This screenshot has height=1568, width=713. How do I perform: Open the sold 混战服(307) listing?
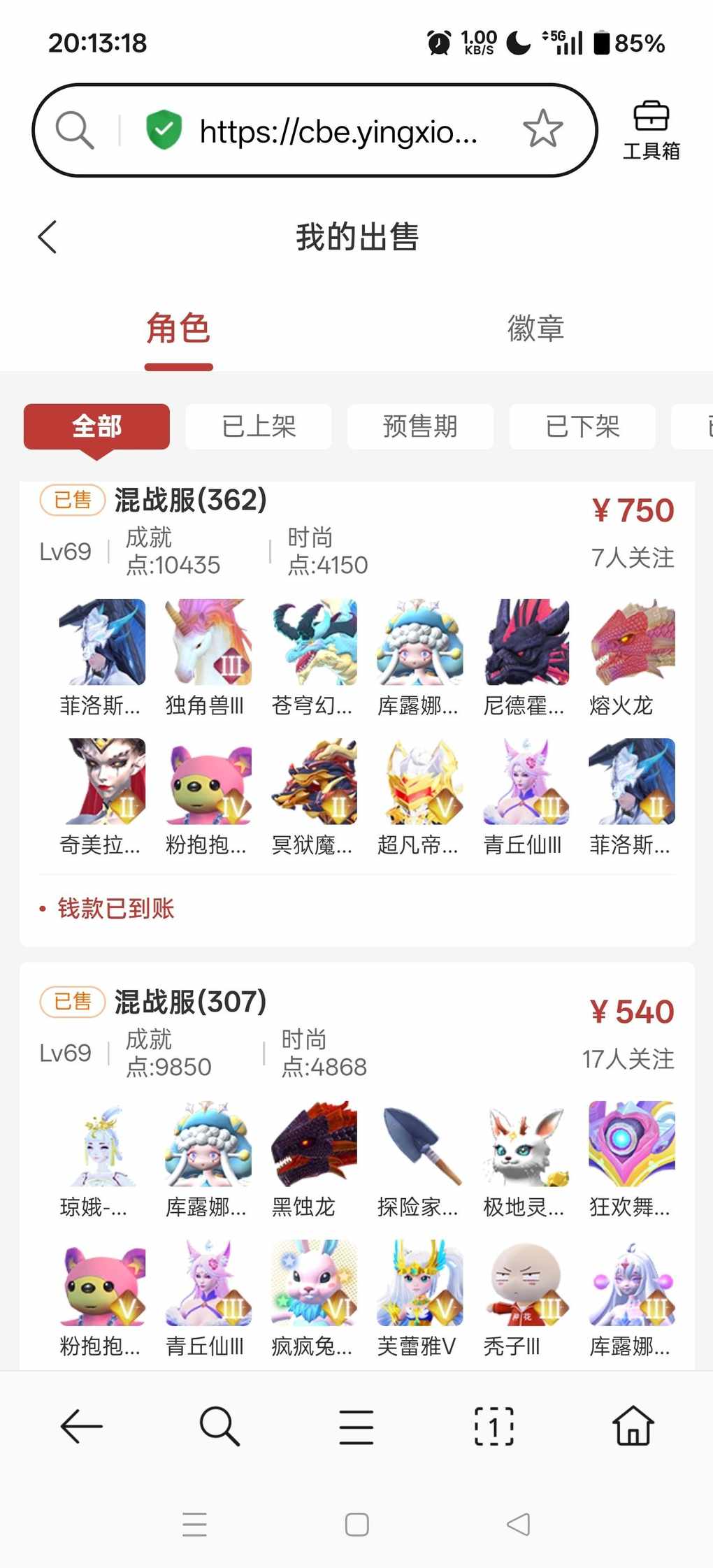coord(190,1001)
